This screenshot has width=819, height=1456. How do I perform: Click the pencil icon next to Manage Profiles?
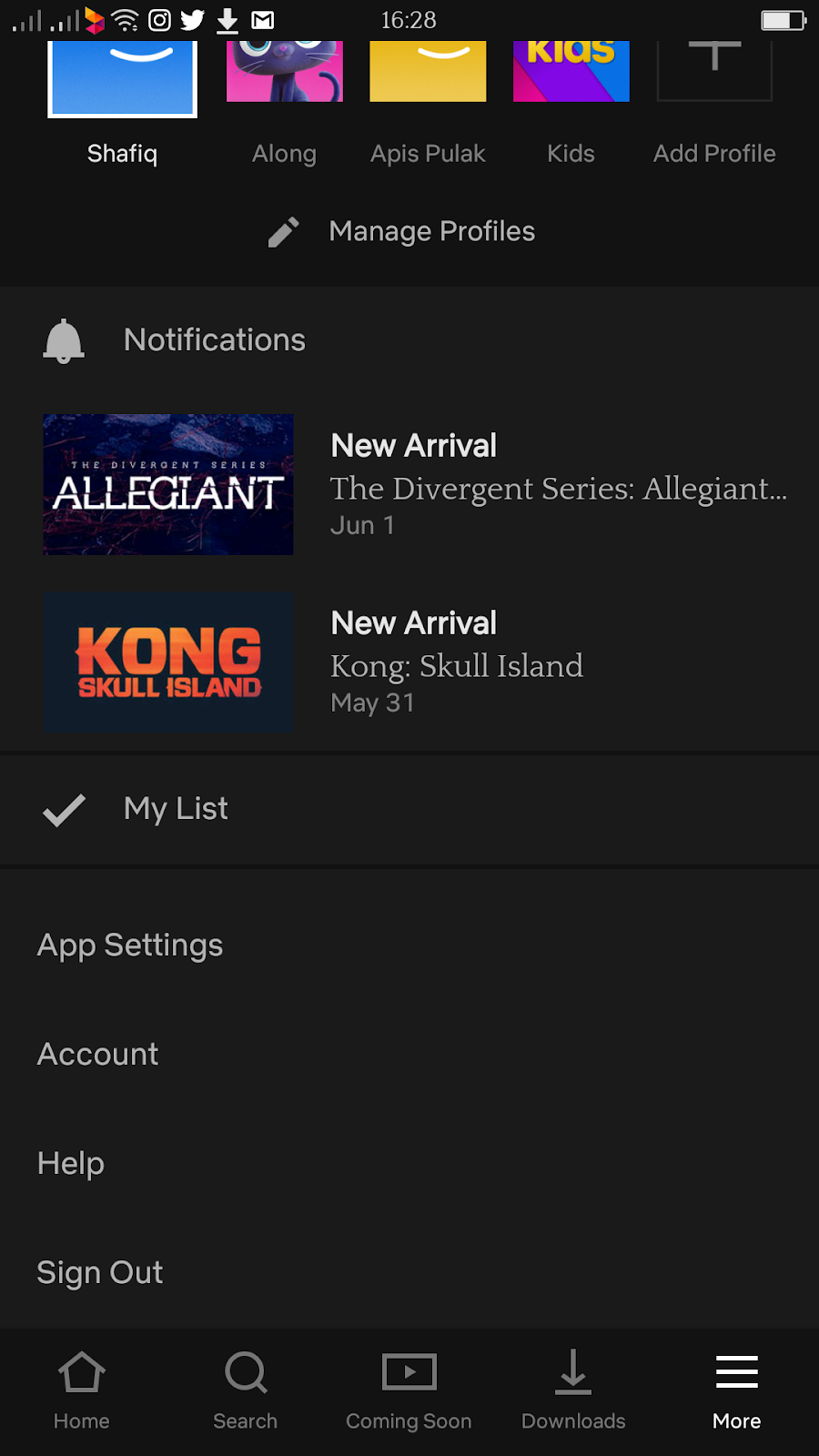coord(283,231)
